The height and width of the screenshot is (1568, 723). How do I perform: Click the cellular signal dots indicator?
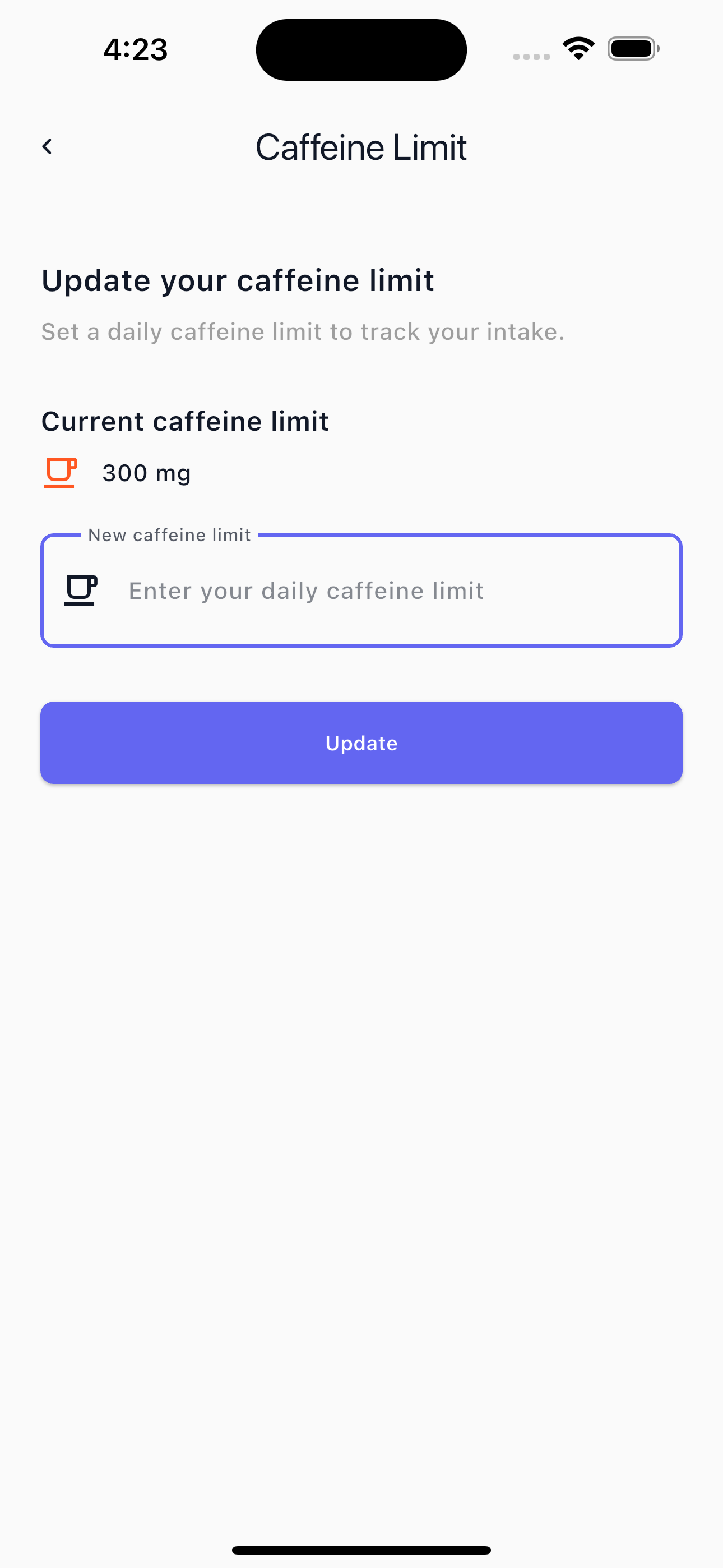530,56
